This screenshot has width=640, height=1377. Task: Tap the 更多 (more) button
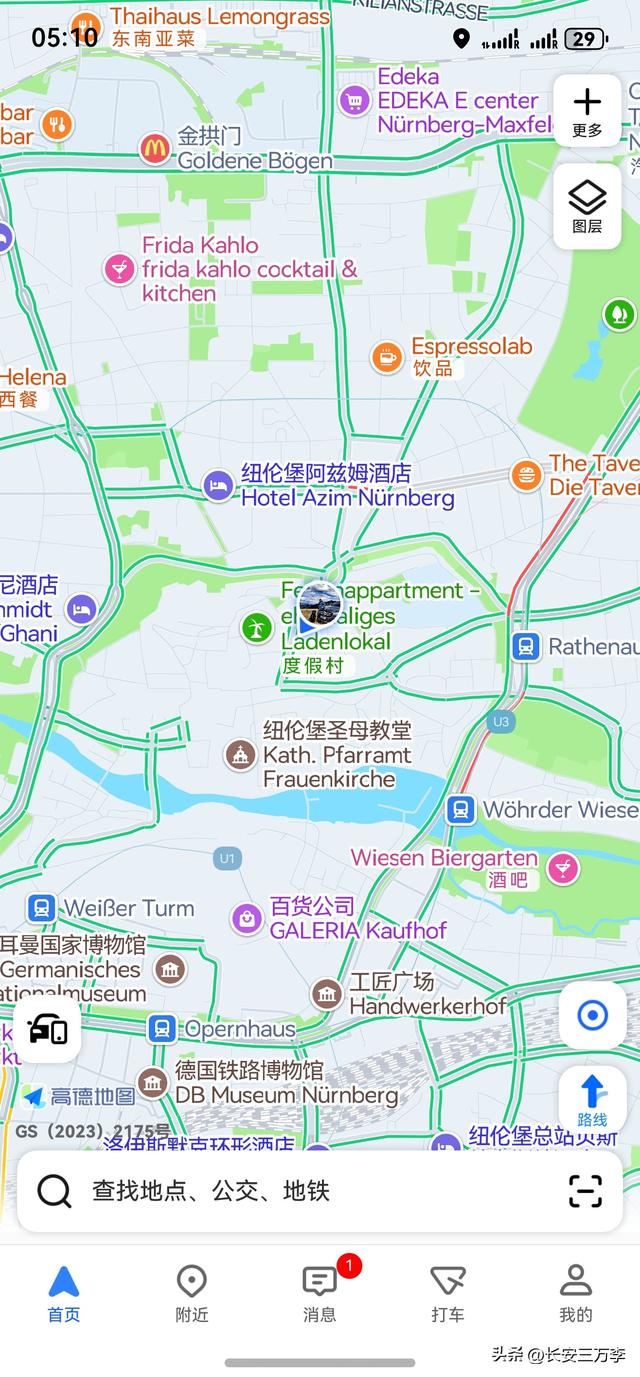click(587, 111)
